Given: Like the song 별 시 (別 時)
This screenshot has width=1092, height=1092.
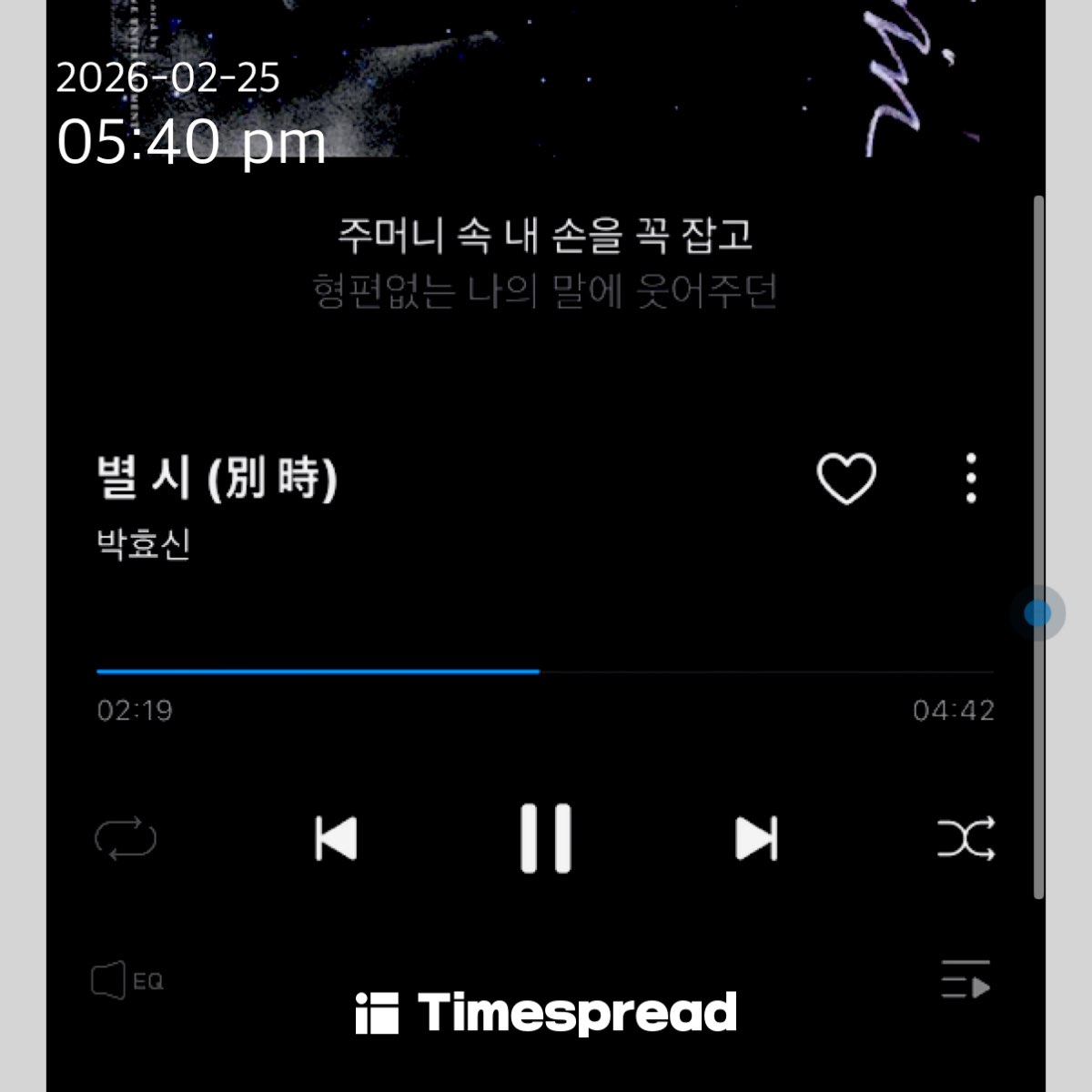Looking at the screenshot, I should click(x=846, y=478).
